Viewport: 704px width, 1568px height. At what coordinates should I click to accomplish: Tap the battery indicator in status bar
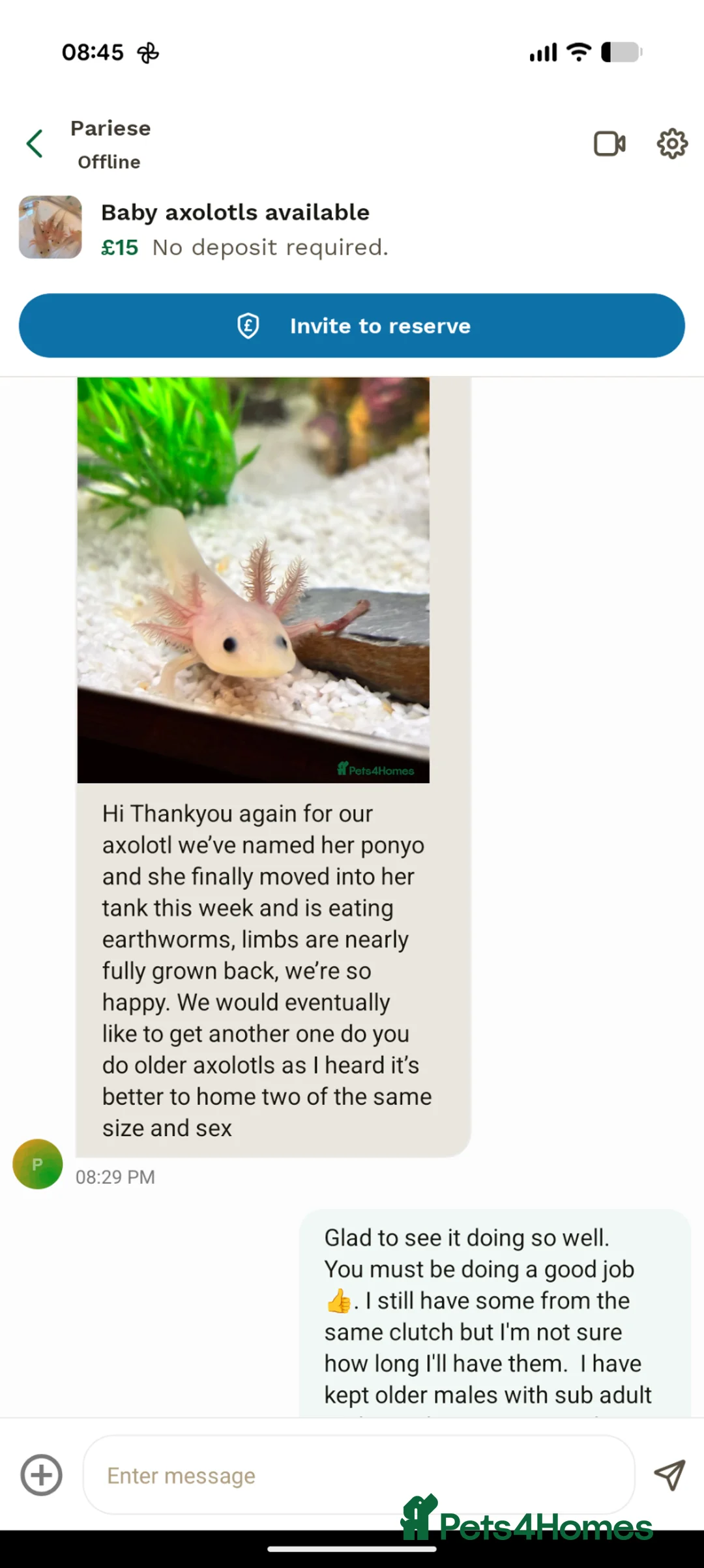(x=619, y=52)
